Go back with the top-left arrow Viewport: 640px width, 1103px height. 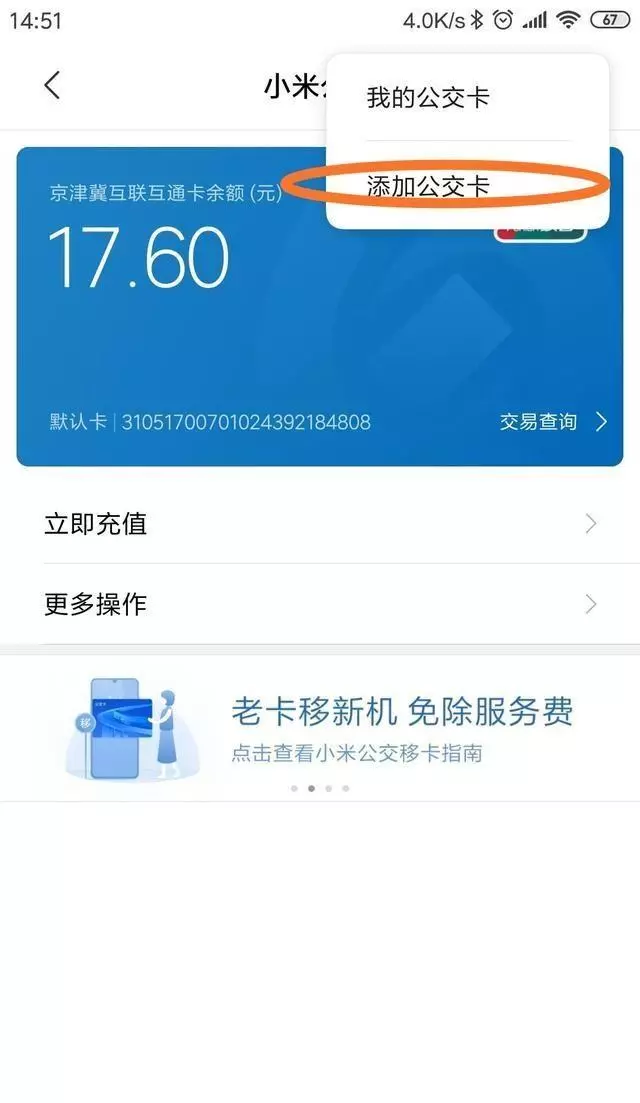click(52, 86)
